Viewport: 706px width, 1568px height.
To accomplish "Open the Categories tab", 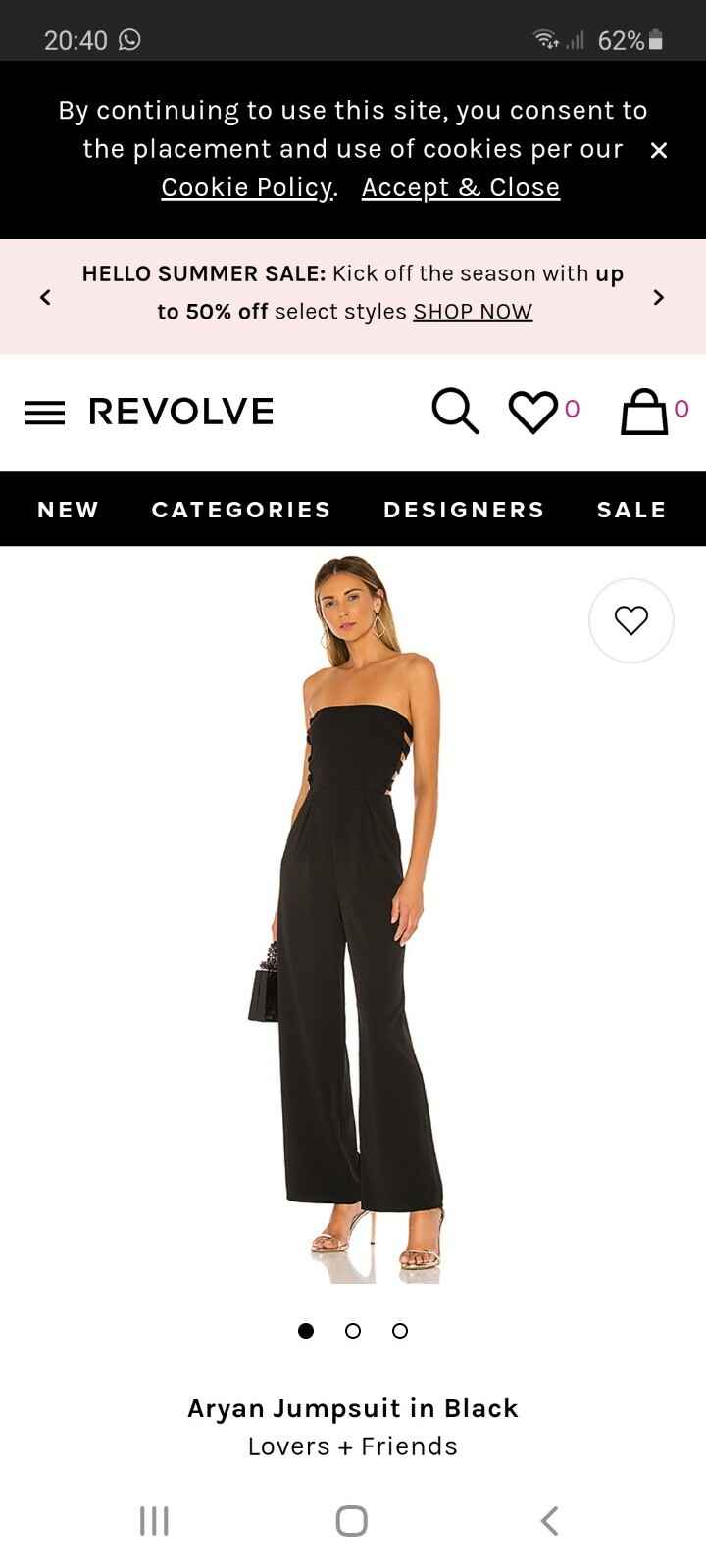I will pos(241,510).
